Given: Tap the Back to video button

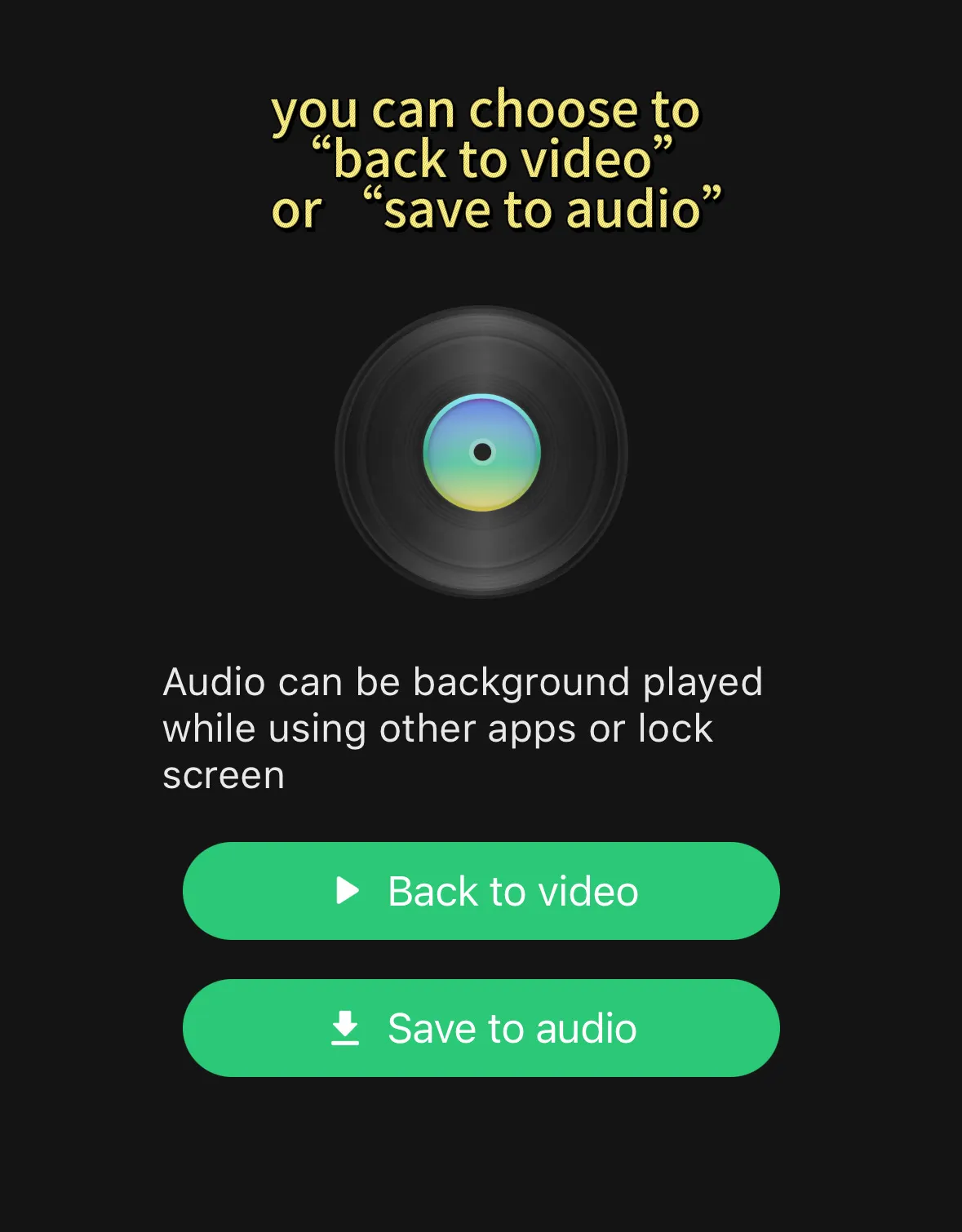Looking at the screenshot, I should pyautogui.click(x=481, y=891).
